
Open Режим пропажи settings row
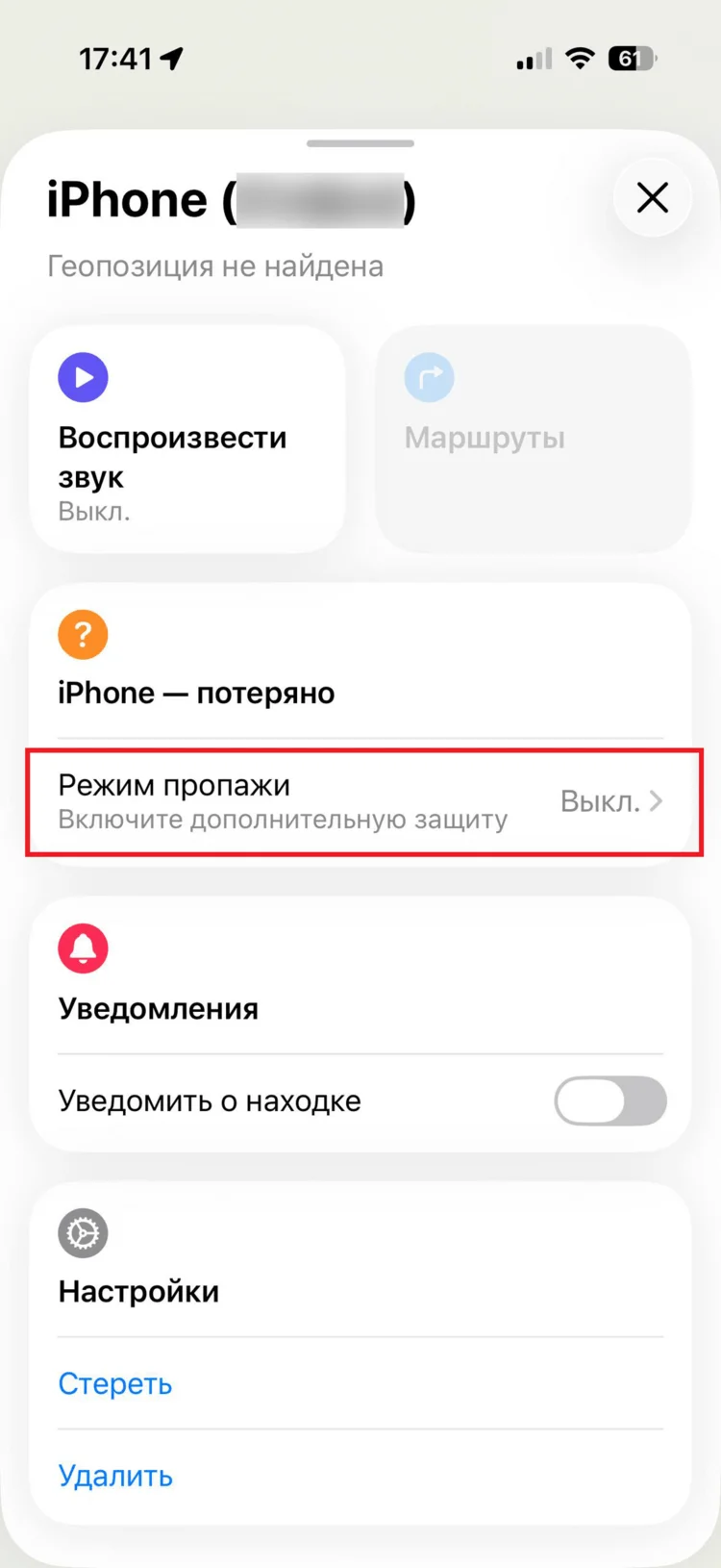click(x=361, y=802)
